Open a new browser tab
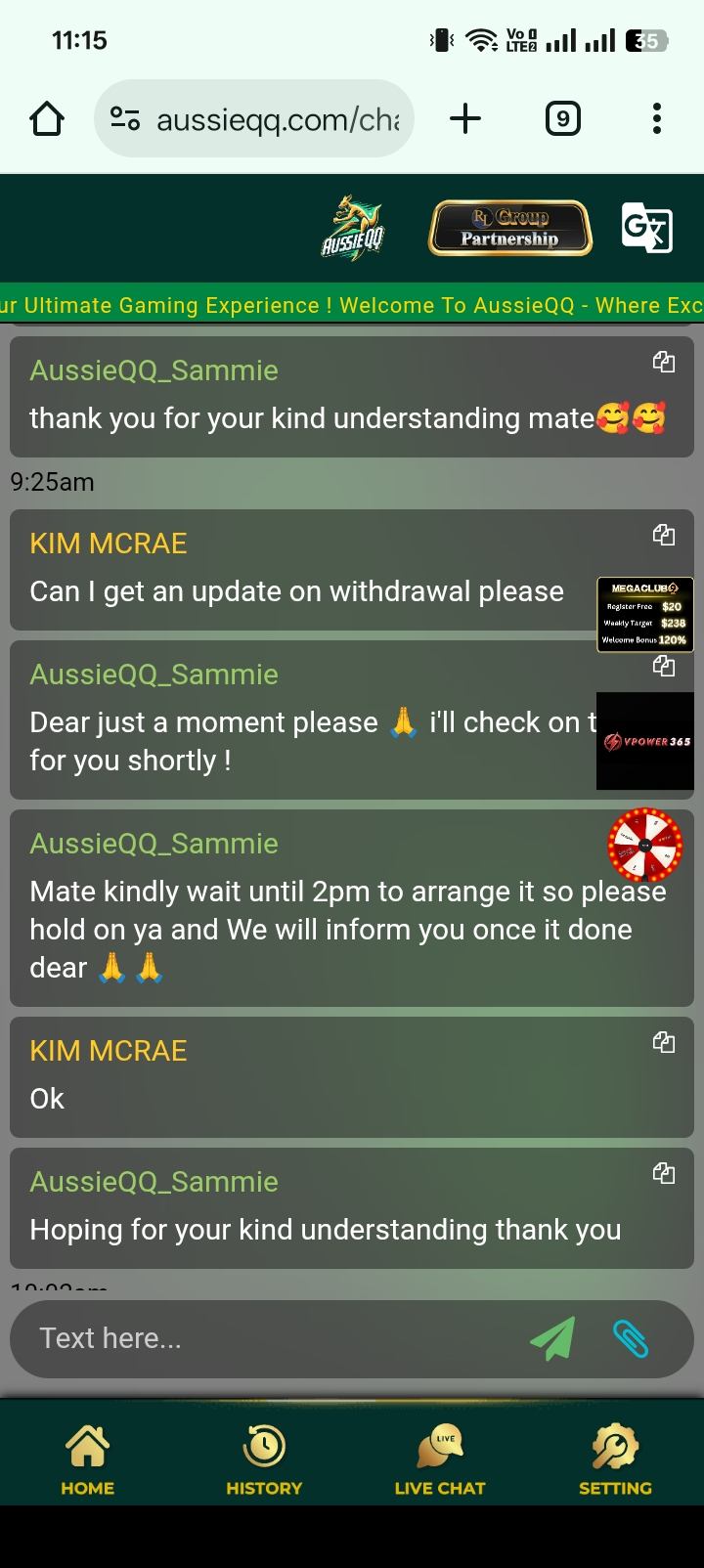 465,119
